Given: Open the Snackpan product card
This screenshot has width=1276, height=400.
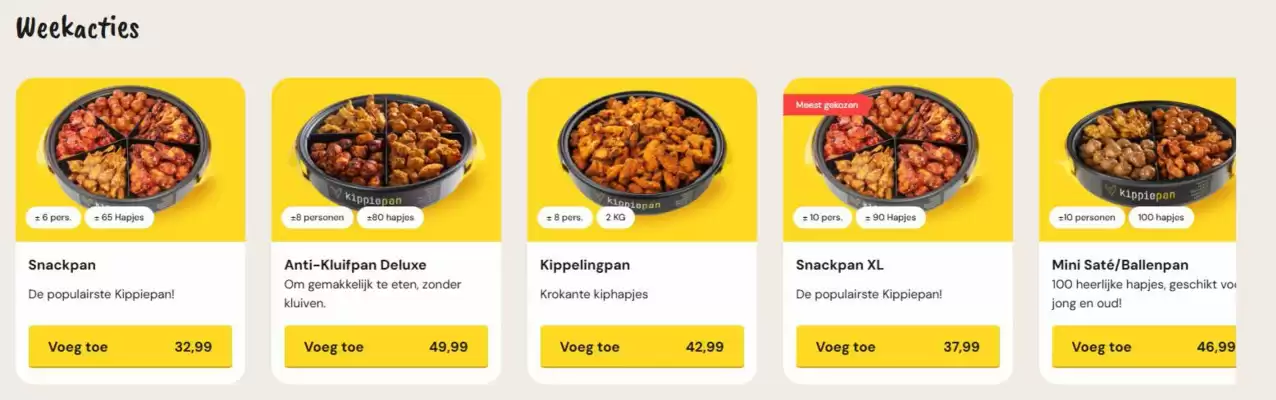Looking at the screenshot, I should pos(62,265).
